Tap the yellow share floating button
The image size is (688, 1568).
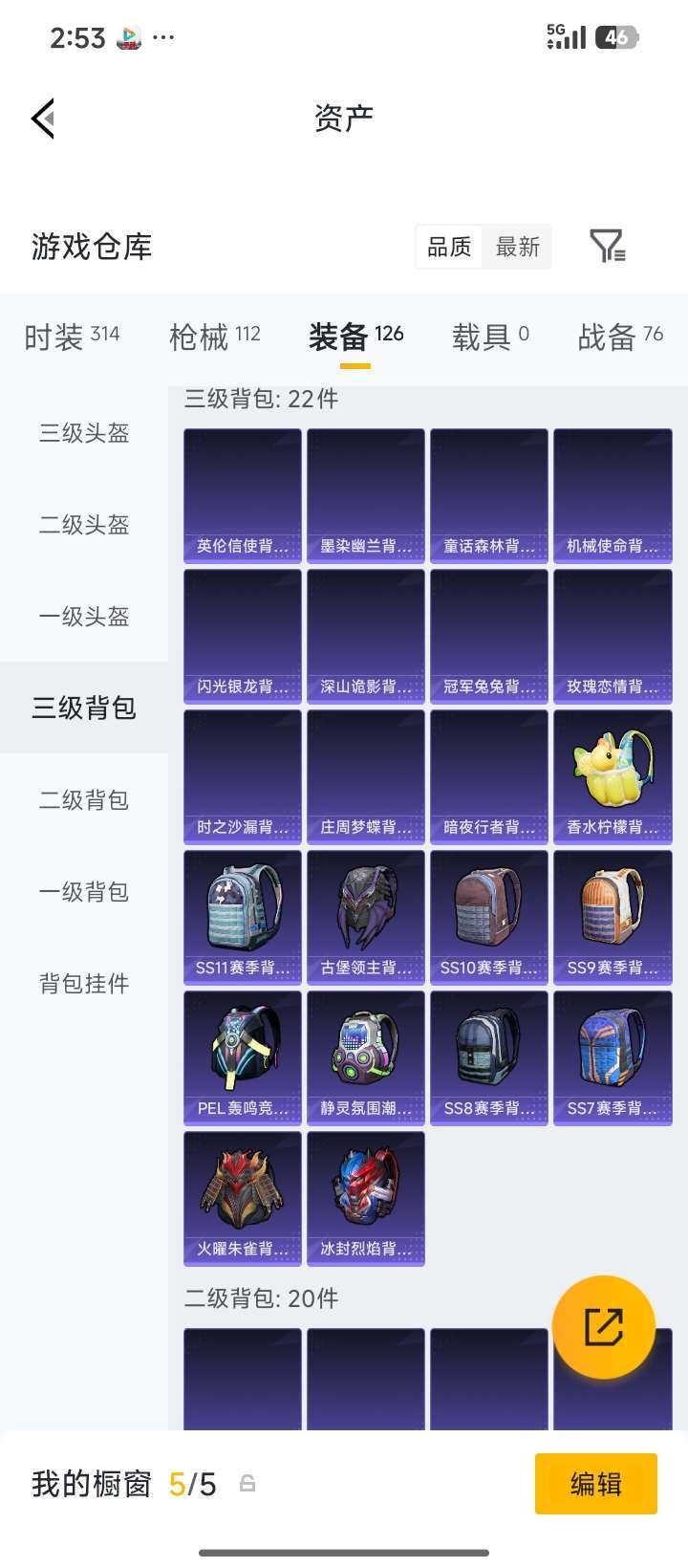[x=604, y=1327]
